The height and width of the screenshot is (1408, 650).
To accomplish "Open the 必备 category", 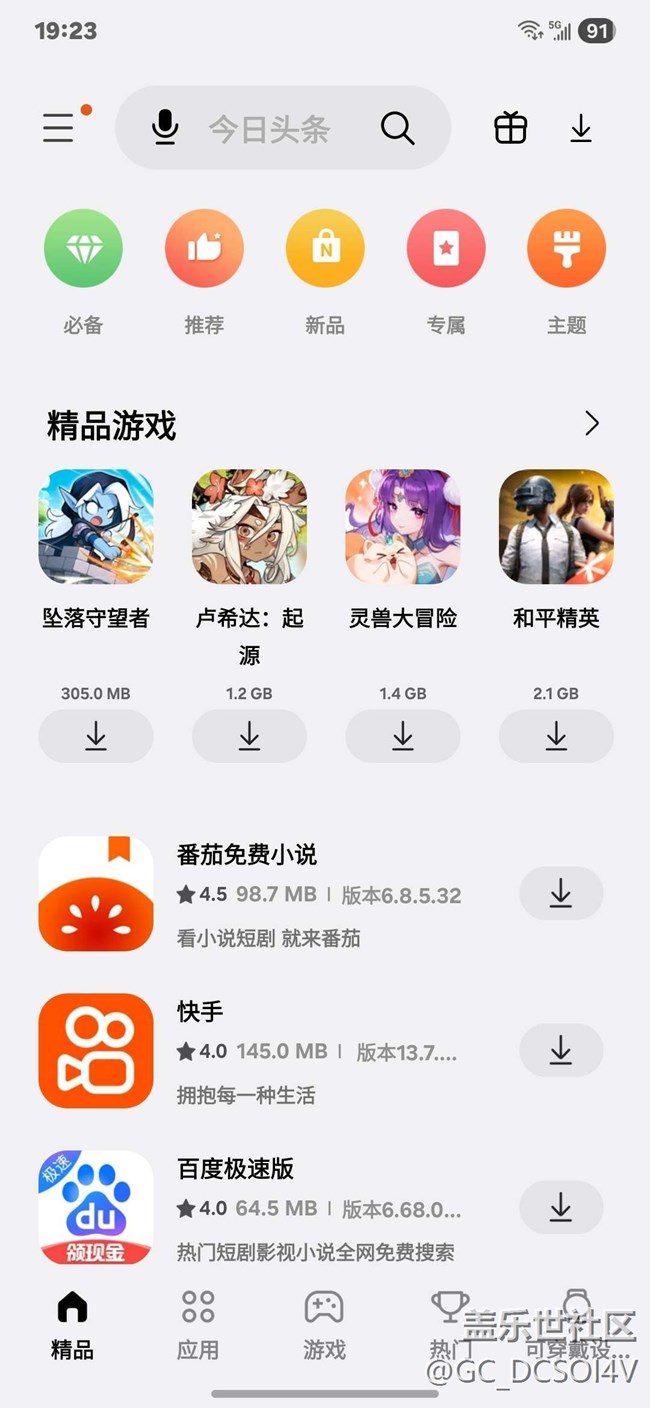I will (x=83, y=248).
